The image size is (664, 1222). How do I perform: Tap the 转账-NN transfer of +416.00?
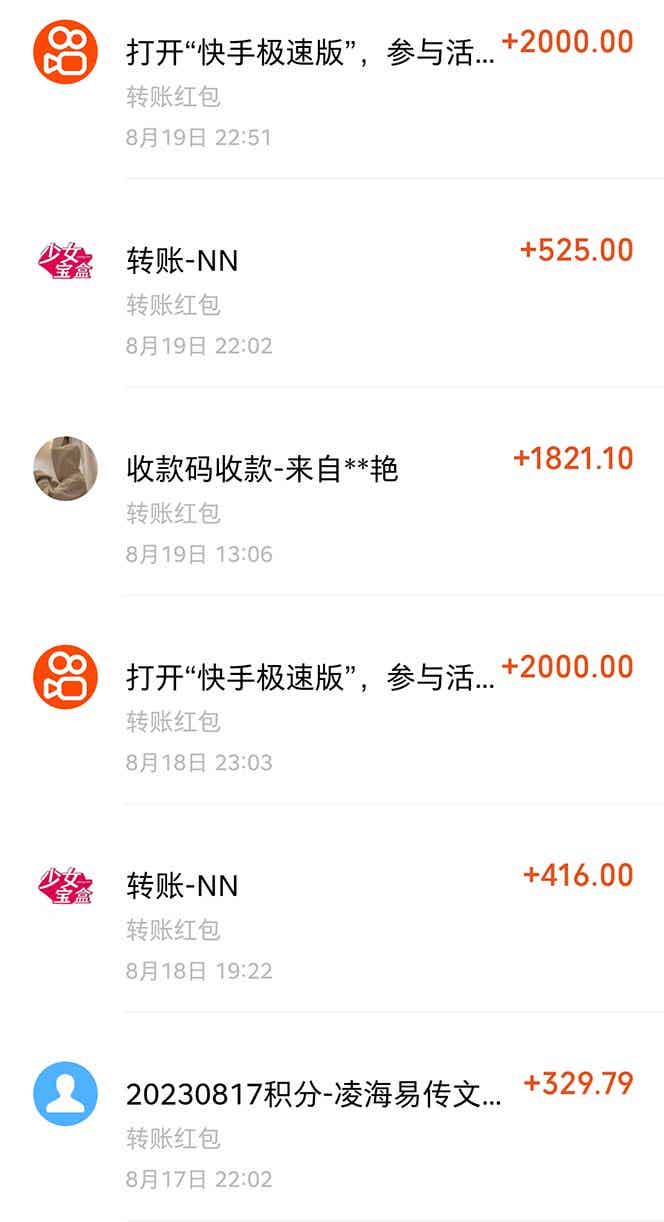coord(183,885)
